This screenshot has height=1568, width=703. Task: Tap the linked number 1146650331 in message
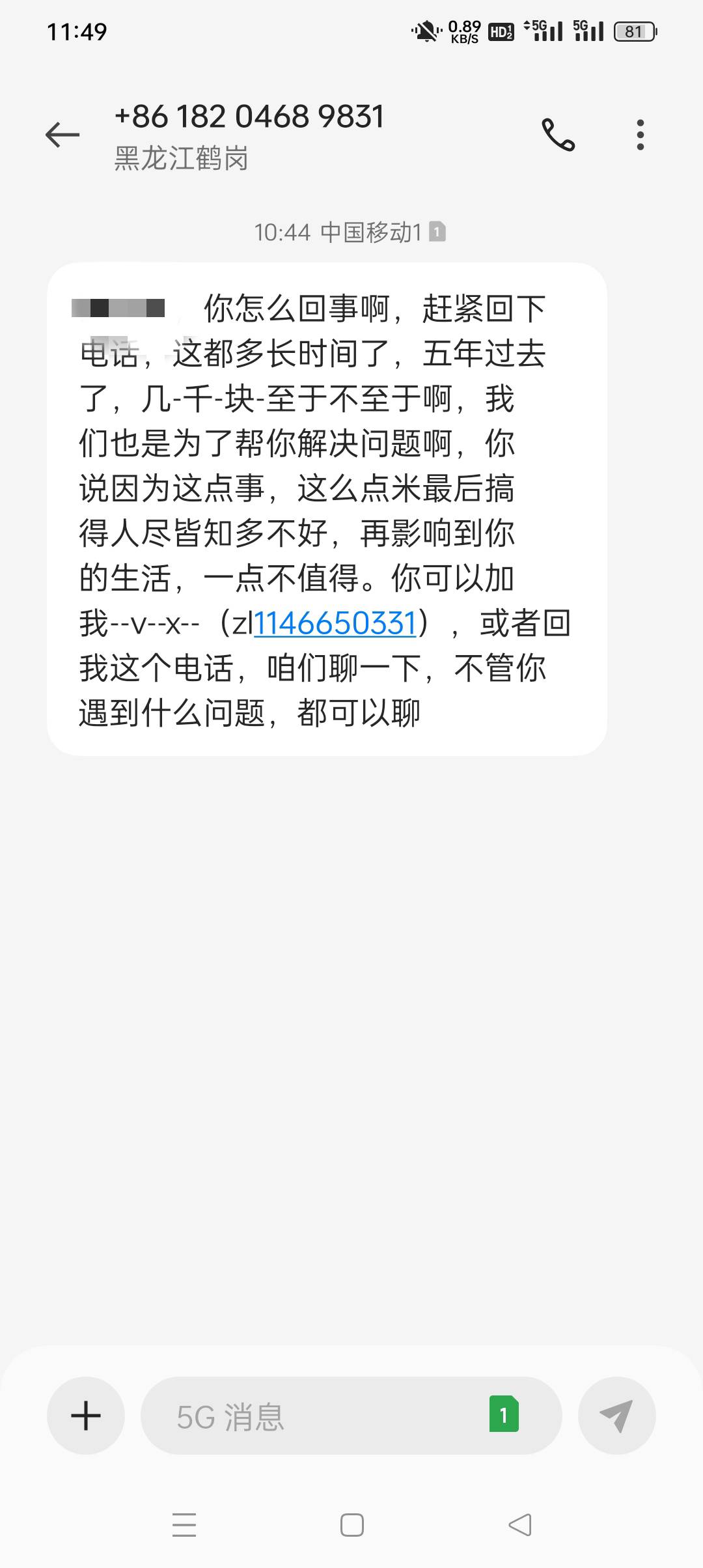[335, 623]
